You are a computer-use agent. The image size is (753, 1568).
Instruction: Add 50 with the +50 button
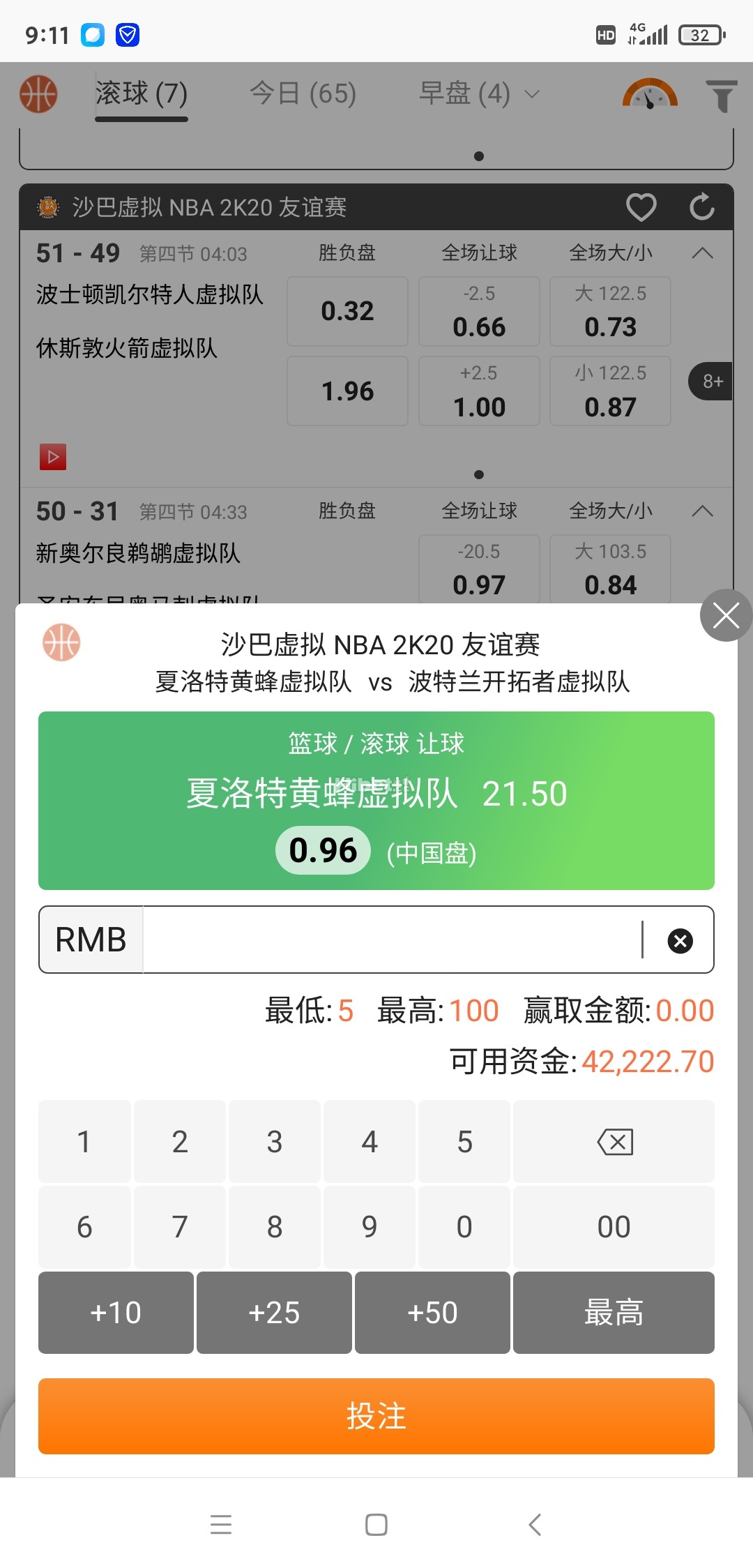click(x=432, y=1313)
